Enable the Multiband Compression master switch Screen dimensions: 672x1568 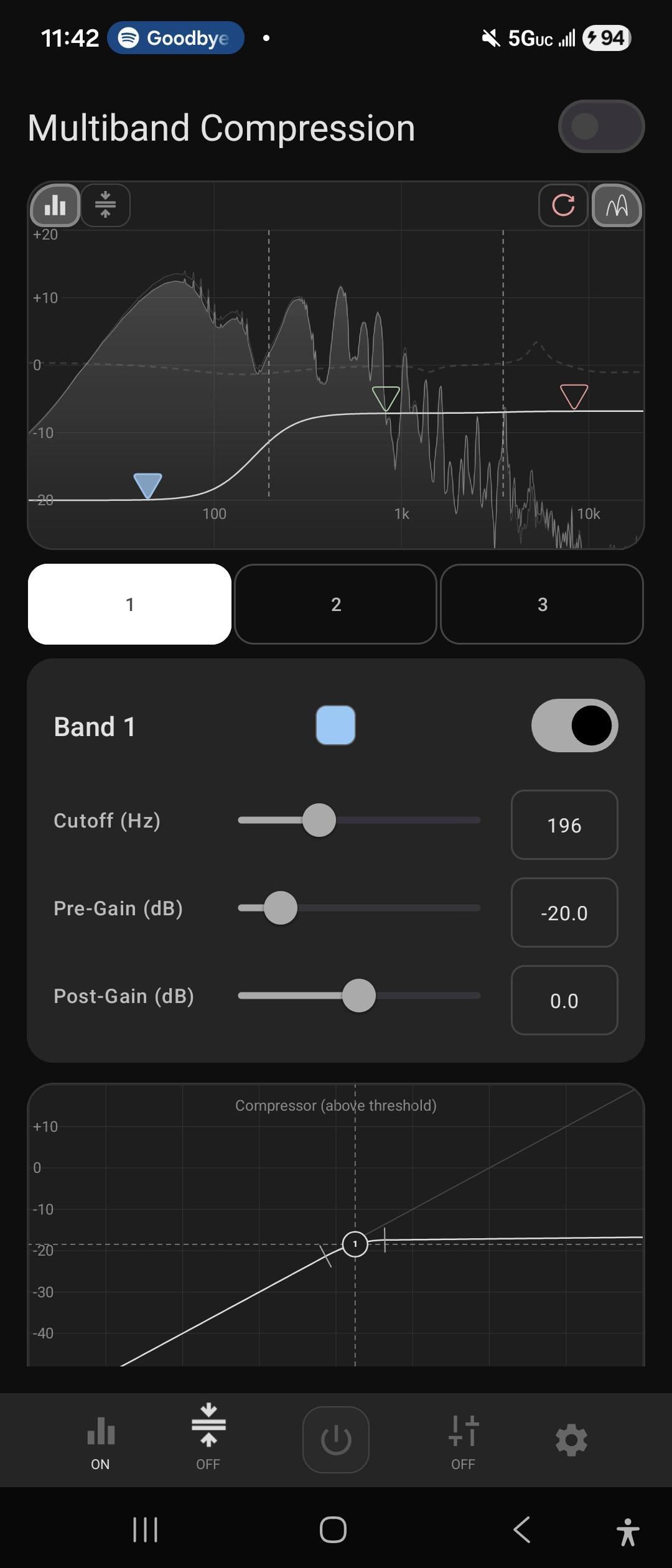coord(601,126)
